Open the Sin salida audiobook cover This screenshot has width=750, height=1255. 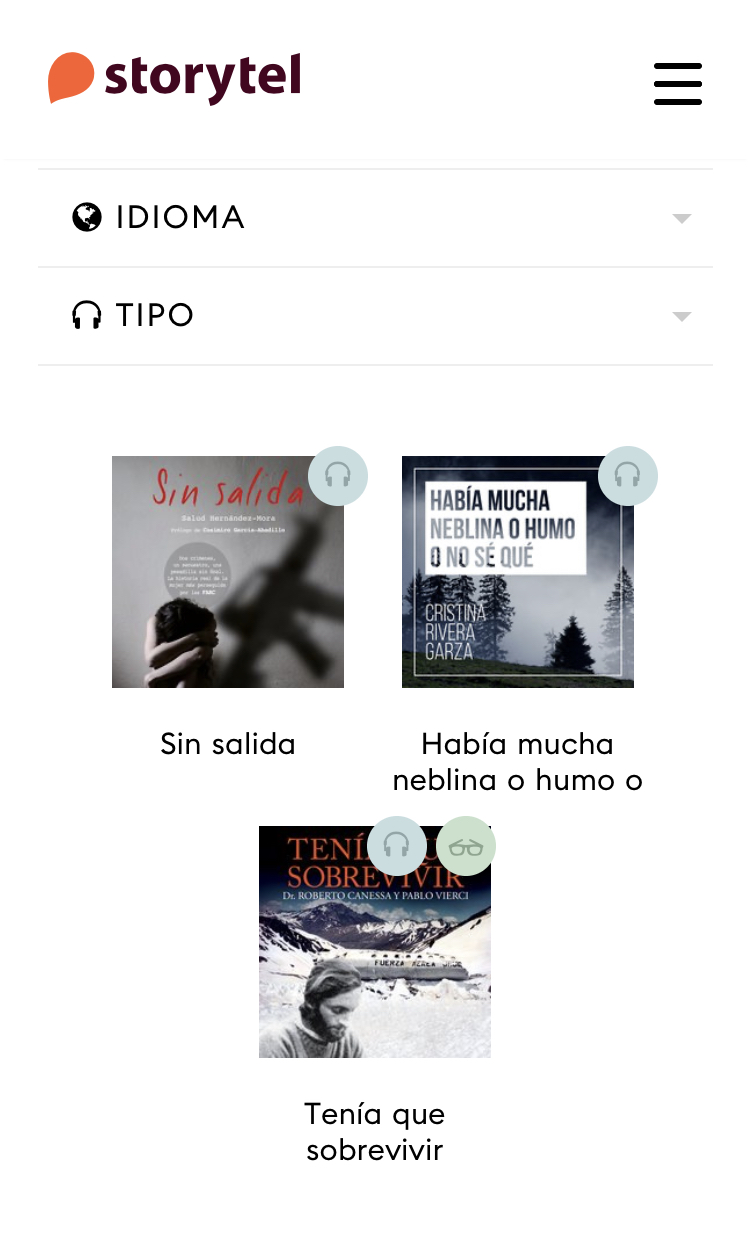pos(228,572)
